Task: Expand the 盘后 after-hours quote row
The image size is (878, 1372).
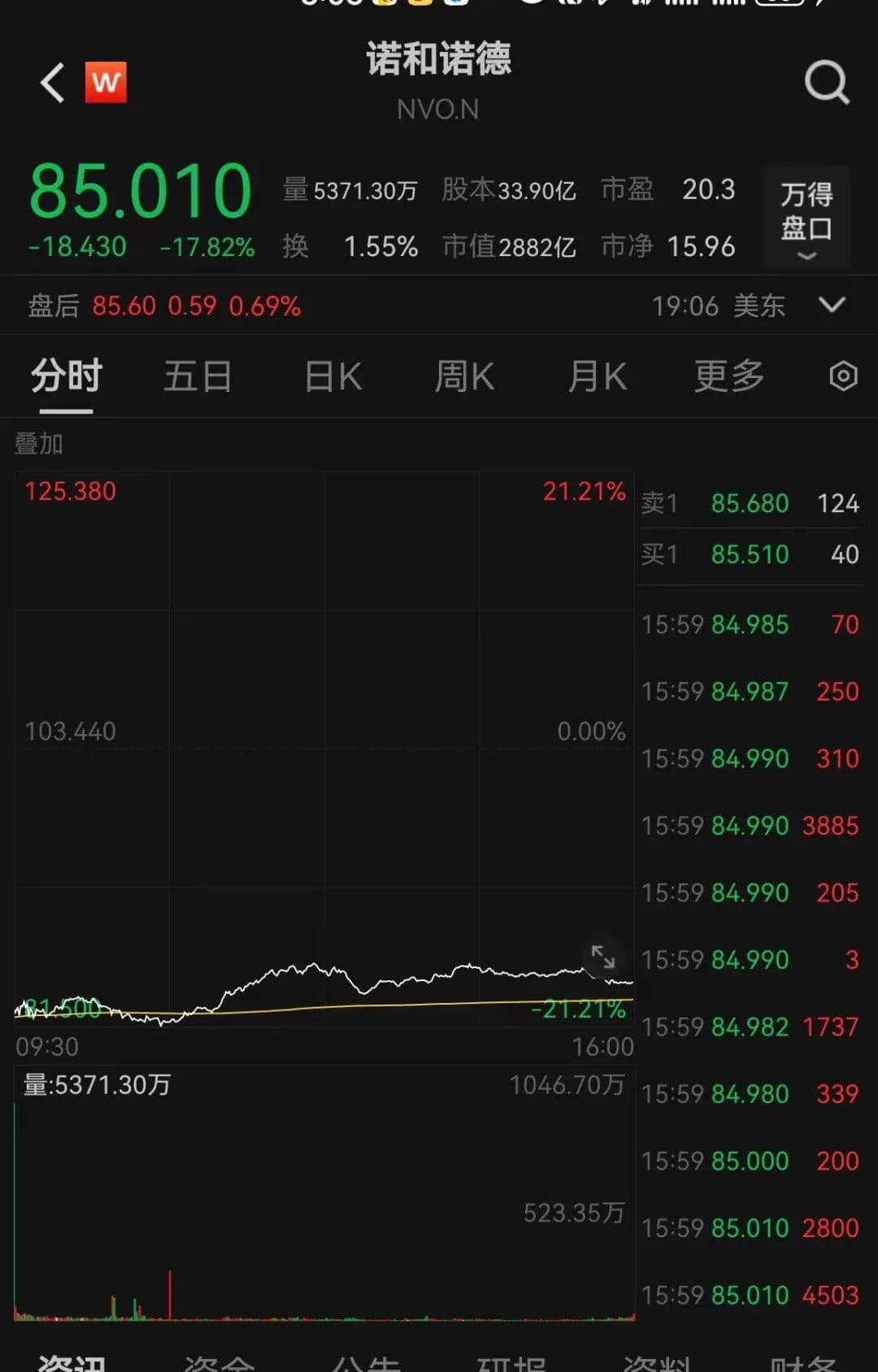Action: coord(832,306)
